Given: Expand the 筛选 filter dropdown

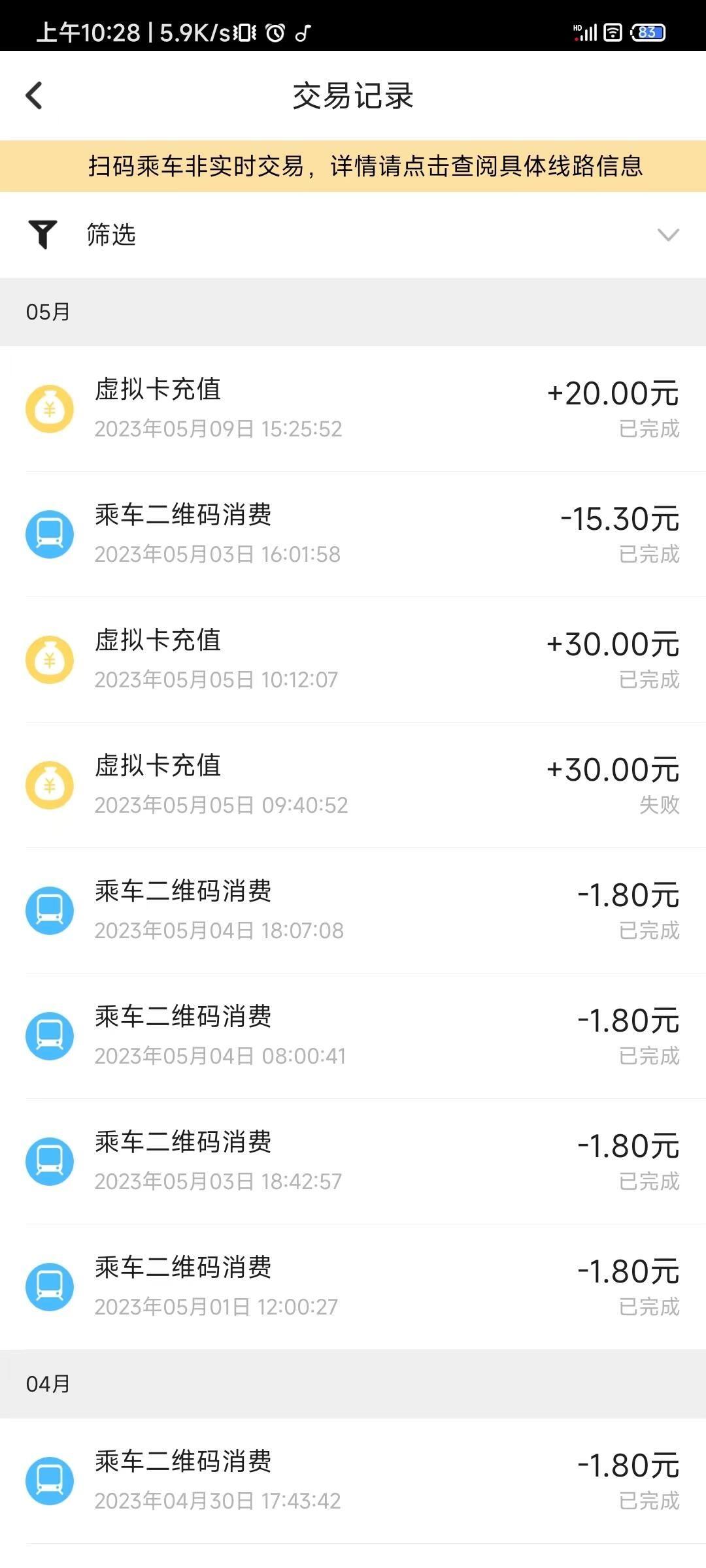Looking at the screenshot, I should tap(353, 235).
